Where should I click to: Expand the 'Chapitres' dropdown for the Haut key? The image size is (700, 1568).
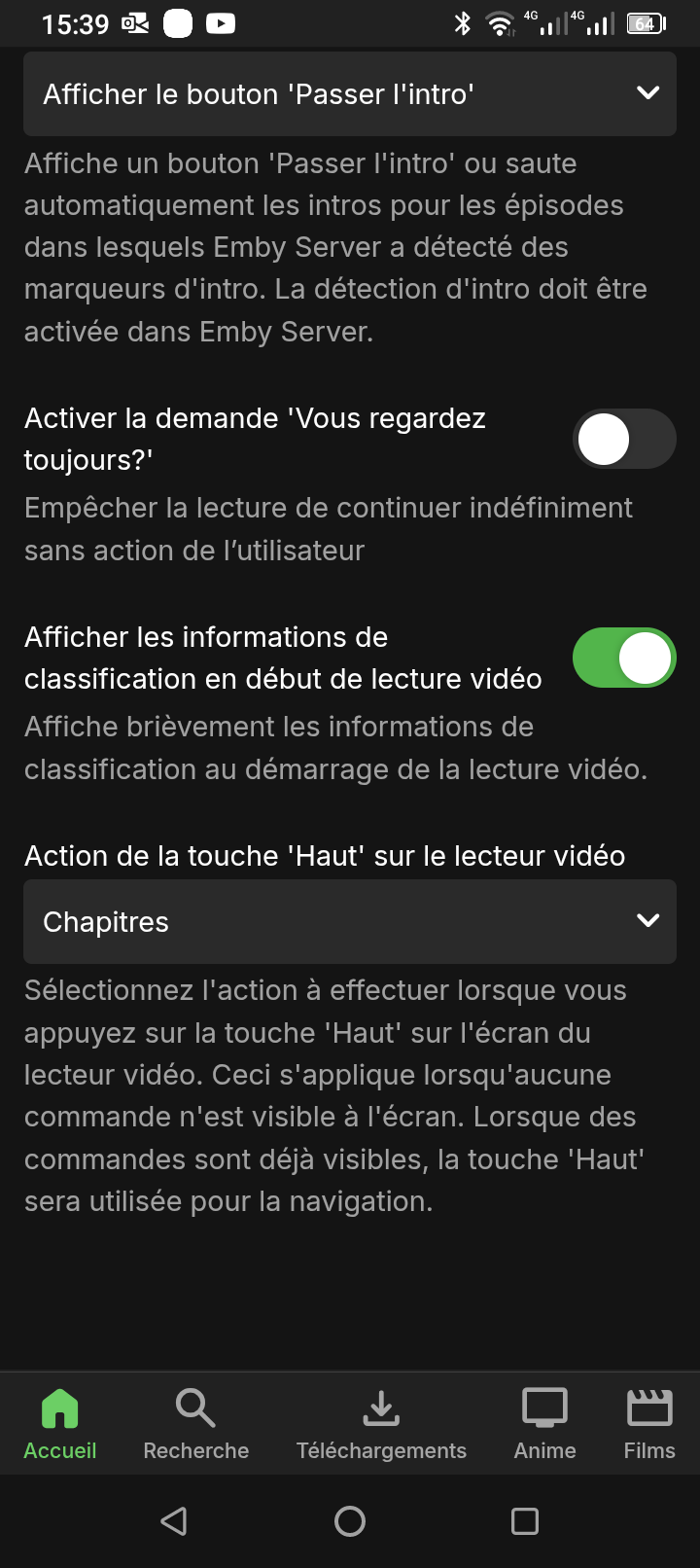click(350, 922)
